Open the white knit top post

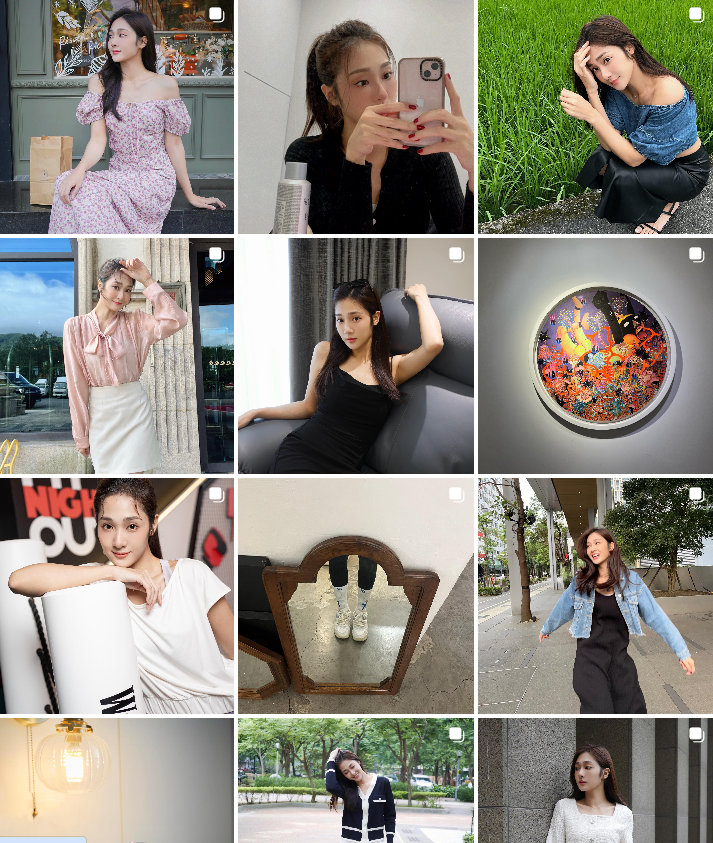[x=595, y=780]
